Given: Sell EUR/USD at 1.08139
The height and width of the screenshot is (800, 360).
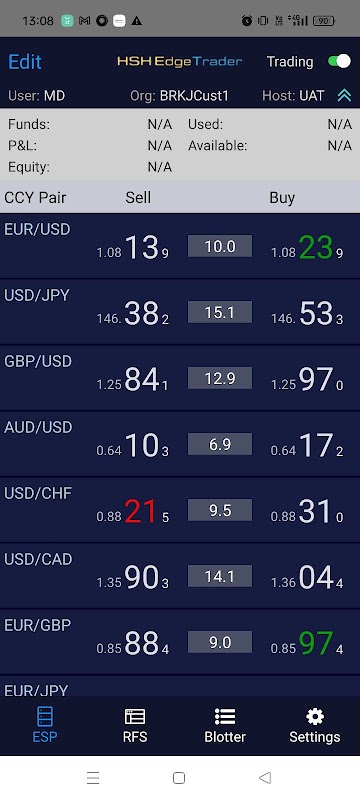Looking at the screenshot, I should [x=133, y=248].
